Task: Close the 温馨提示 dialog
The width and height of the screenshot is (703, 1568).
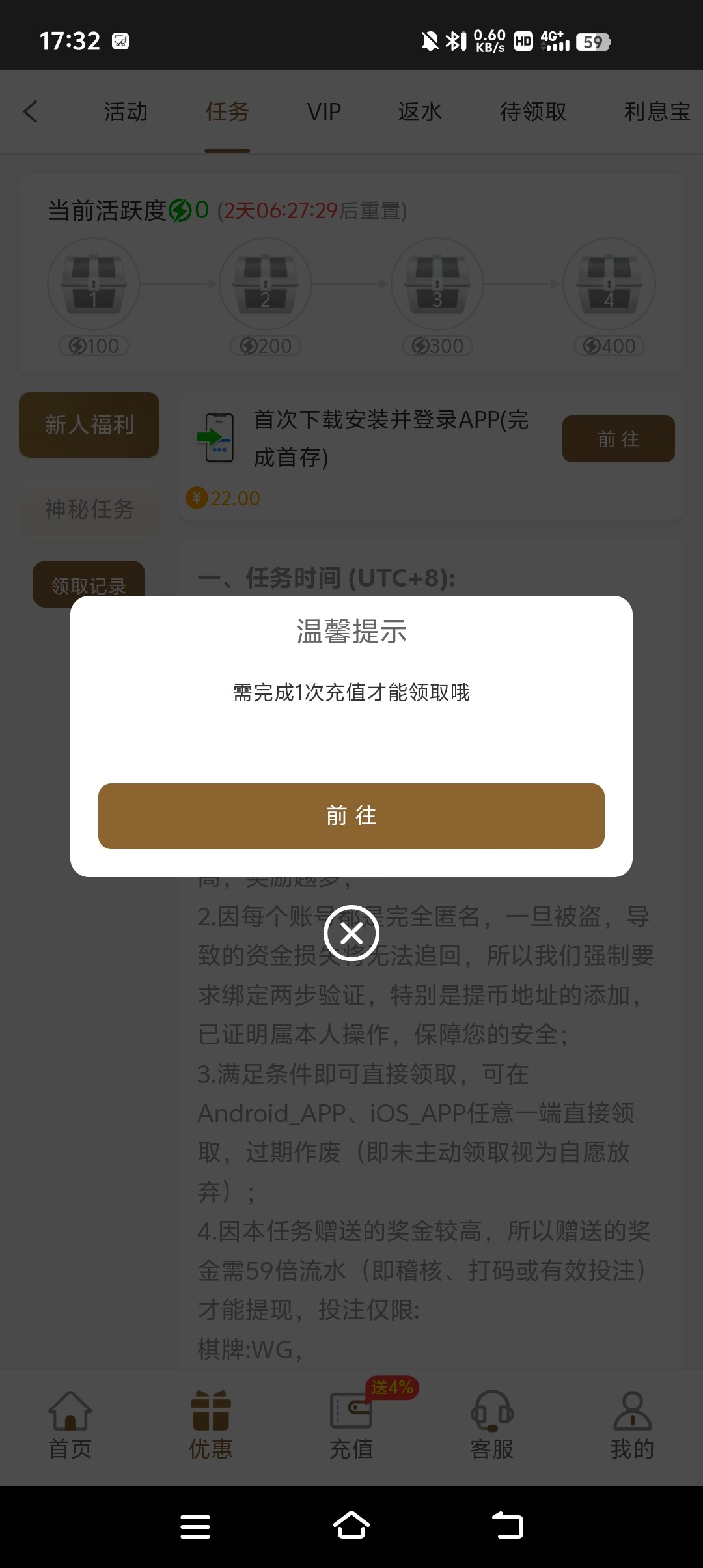Action: (x=351, y=934)
